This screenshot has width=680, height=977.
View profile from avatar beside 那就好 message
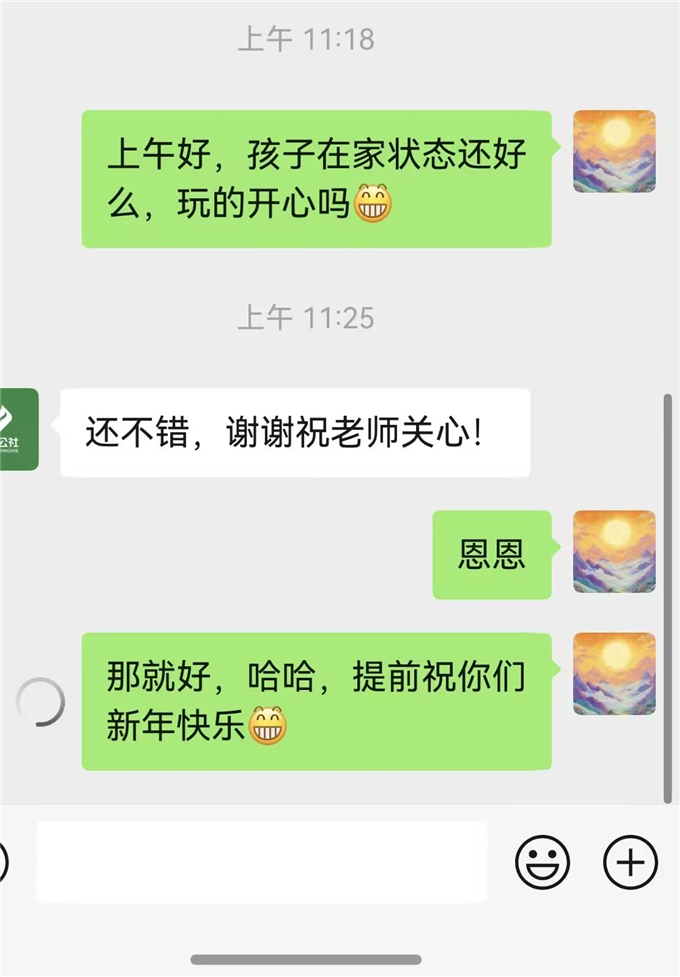tap(614, 674)
